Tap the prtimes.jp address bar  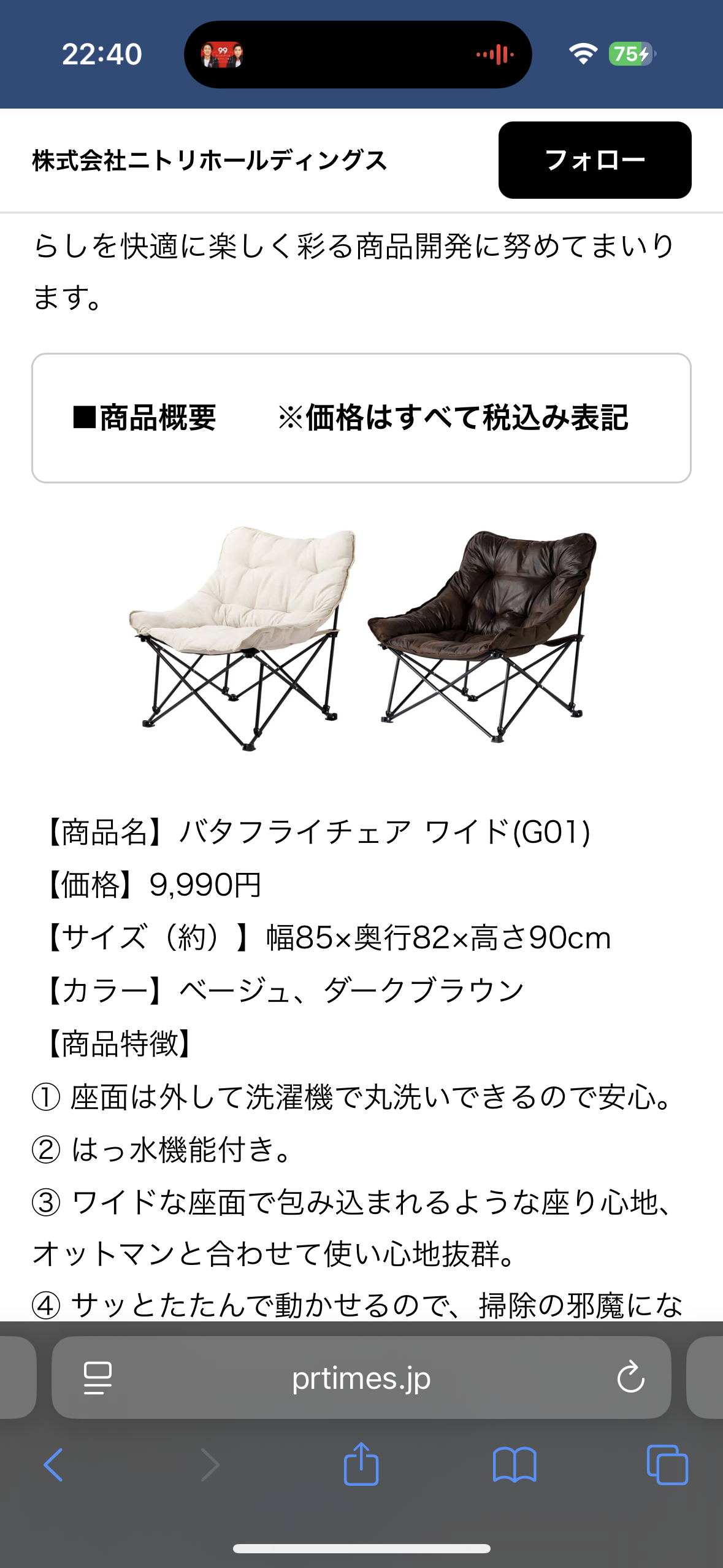[x=361, y=1378]
